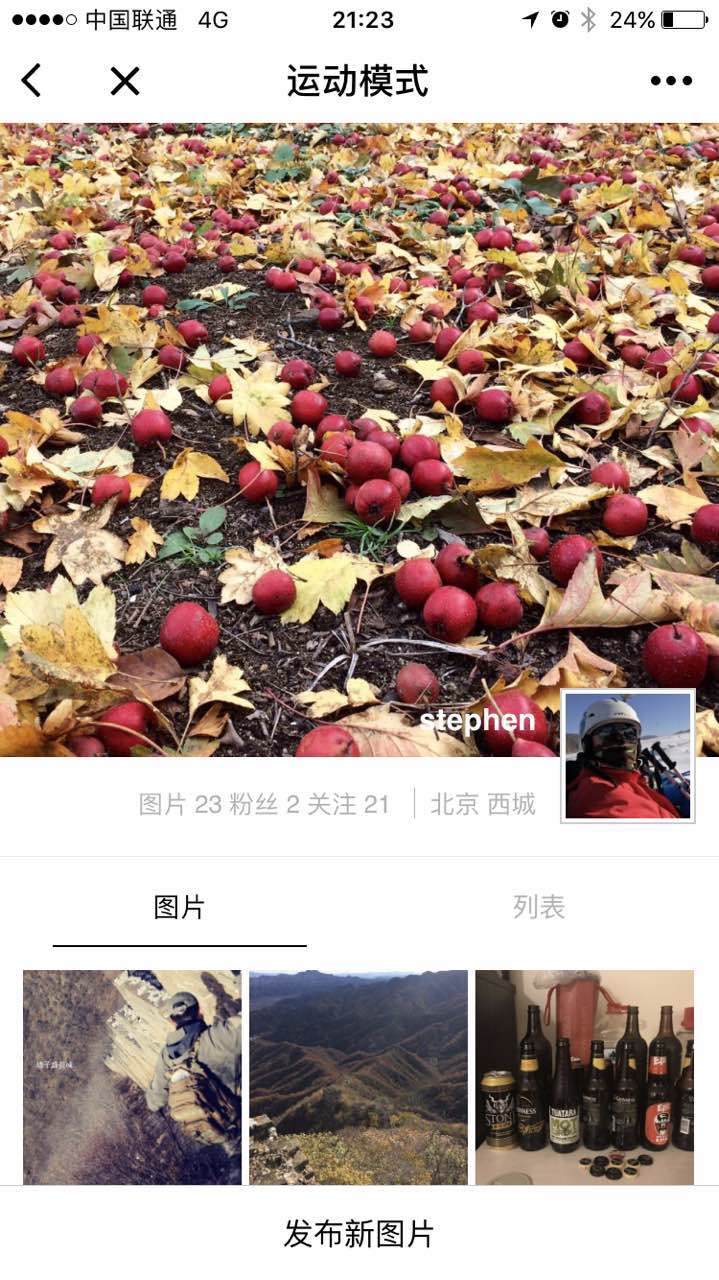Switch to the 列表 tab
The width and height of the screenshot is (719, 1280).
pyautogui.click(x=539, y=907)
